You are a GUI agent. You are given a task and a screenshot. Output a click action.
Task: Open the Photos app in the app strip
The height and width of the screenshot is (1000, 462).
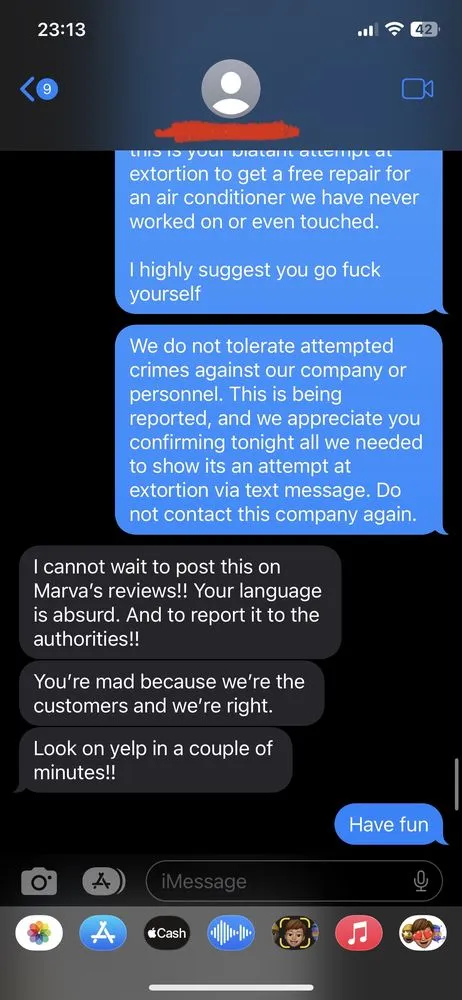tap(40, 933)
